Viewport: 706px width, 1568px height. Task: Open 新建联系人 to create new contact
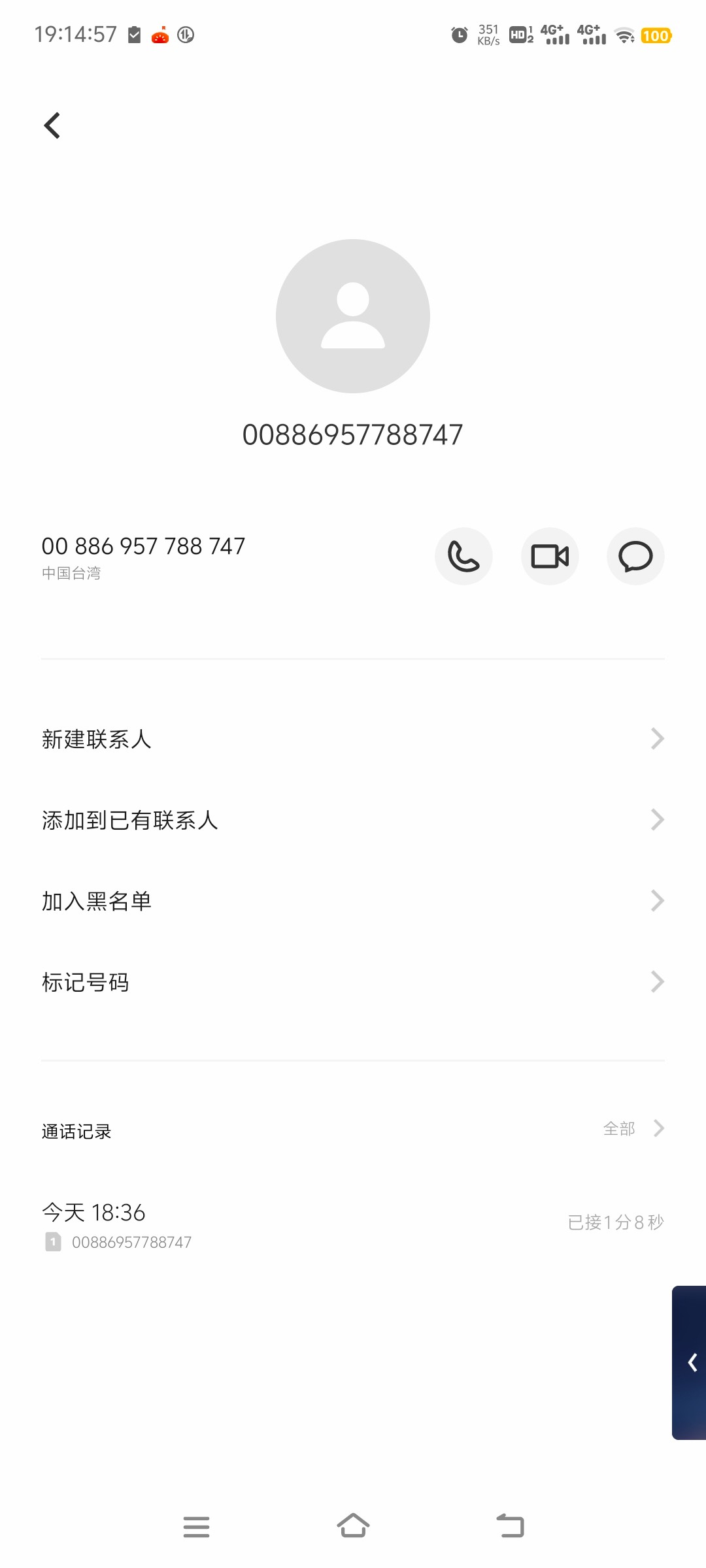click(353, 739)
